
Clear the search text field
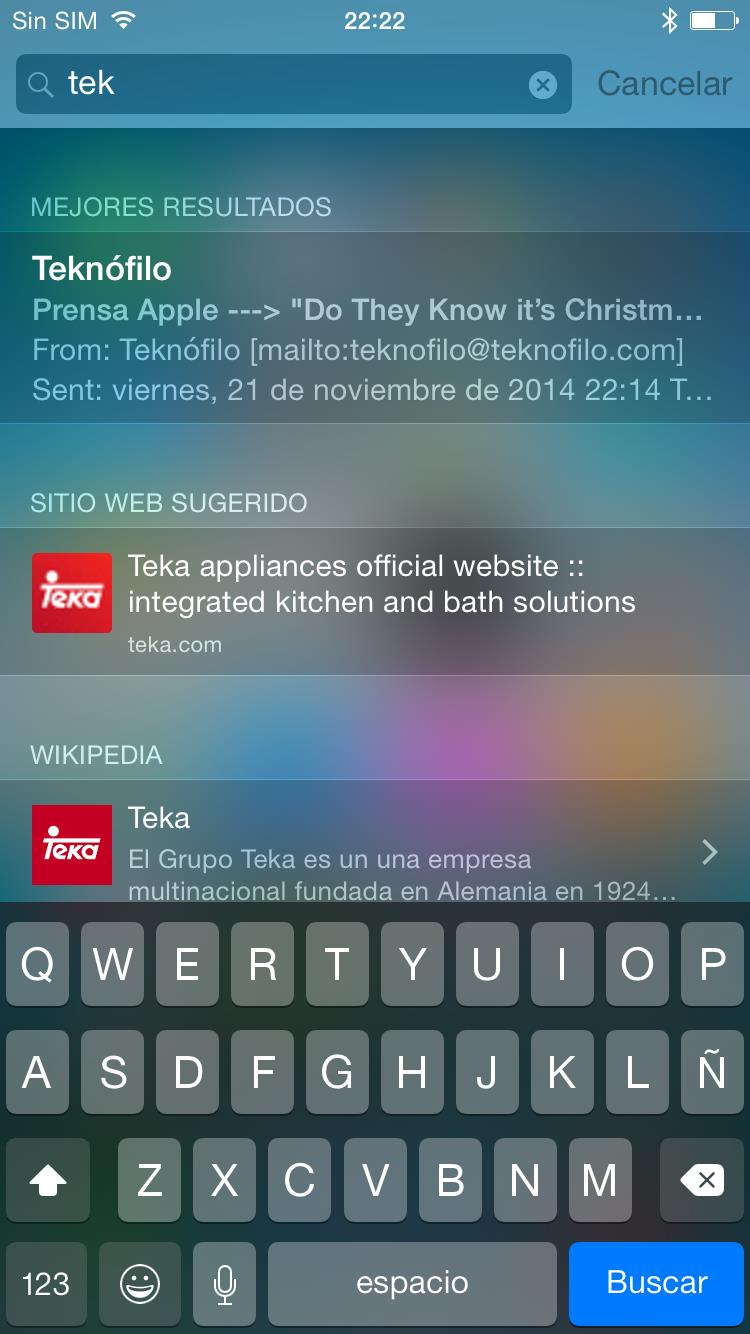[542, 85]
